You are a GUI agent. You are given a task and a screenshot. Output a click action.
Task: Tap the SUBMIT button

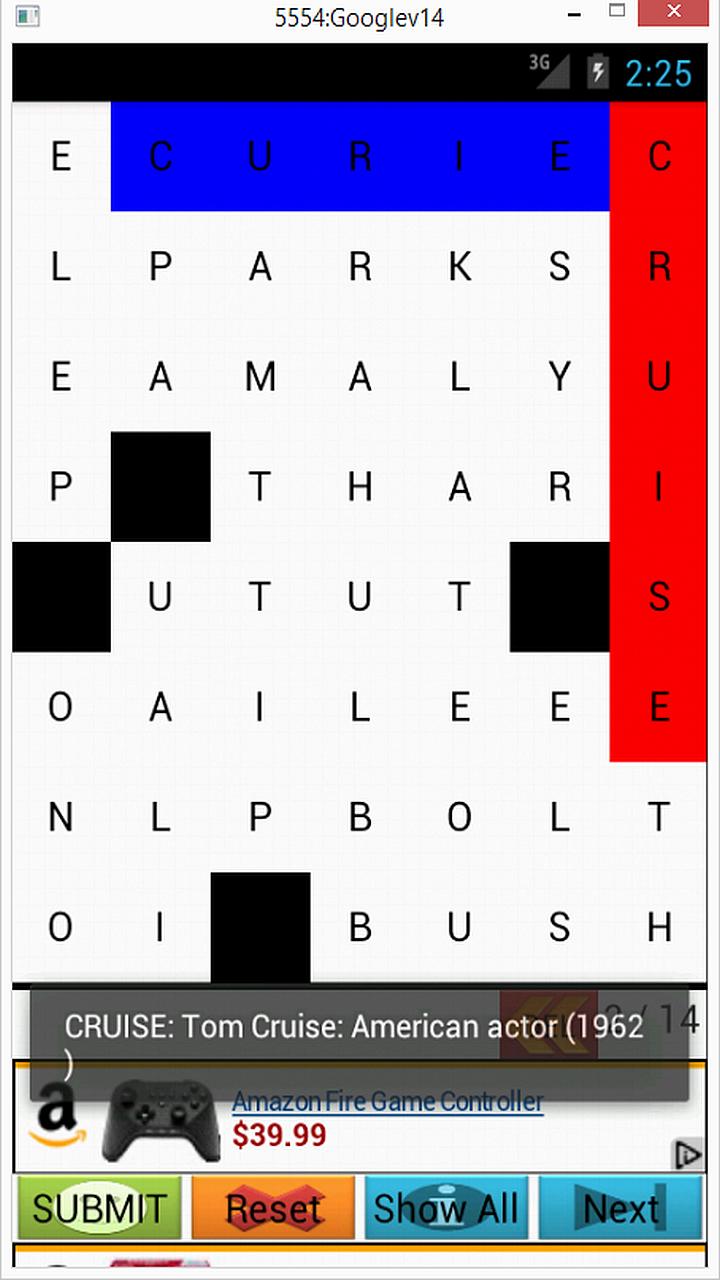(x=99, y=1208)
